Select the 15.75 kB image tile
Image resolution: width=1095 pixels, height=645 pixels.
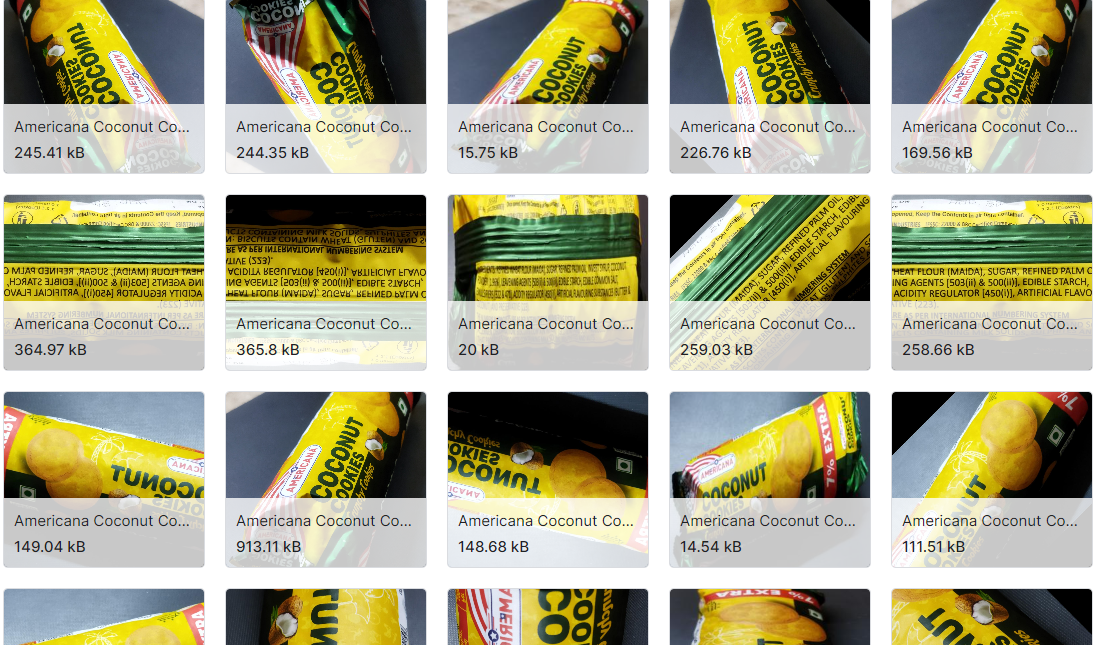[548, 60]
